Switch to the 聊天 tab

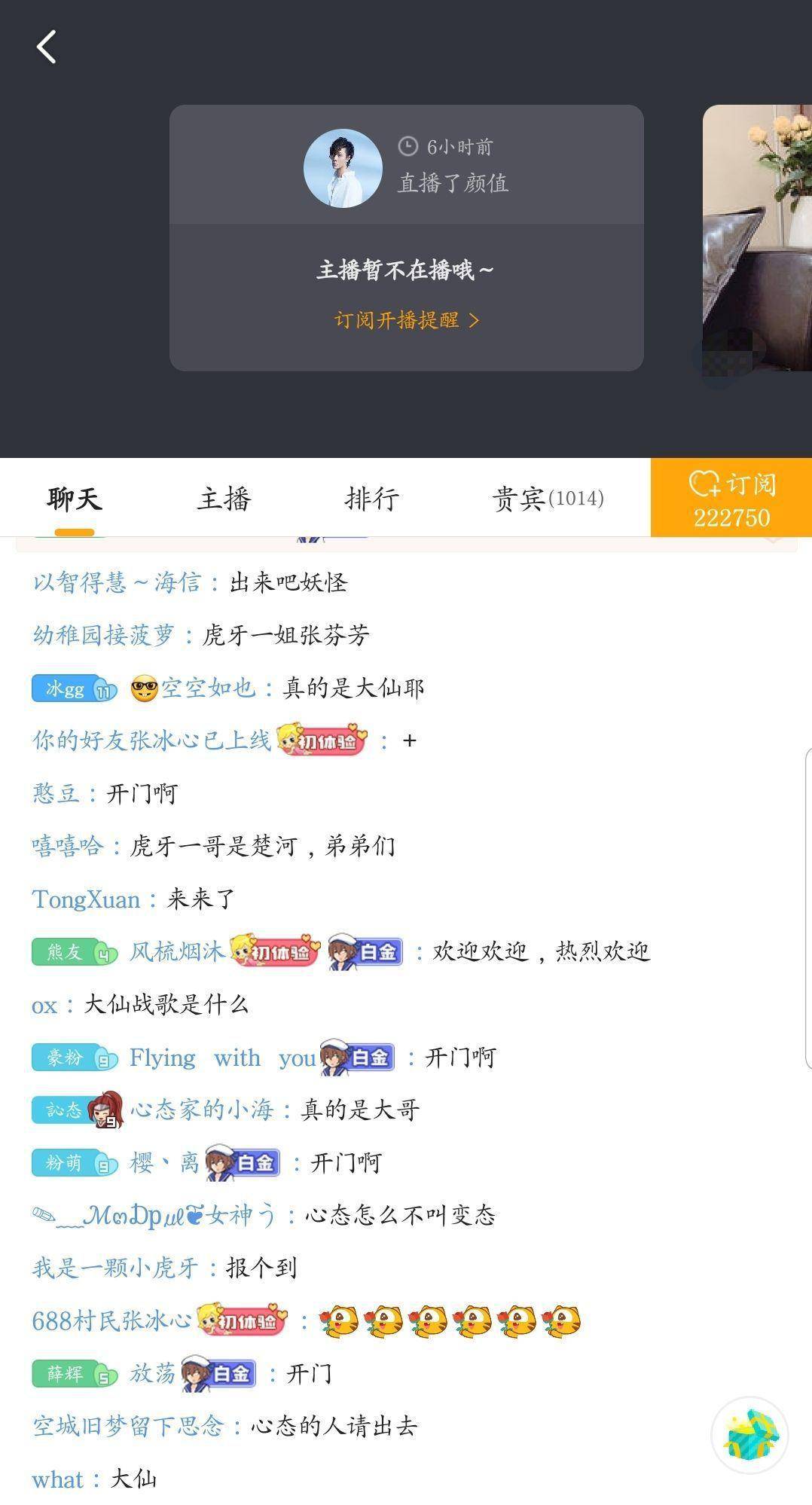tap(74, 499)
